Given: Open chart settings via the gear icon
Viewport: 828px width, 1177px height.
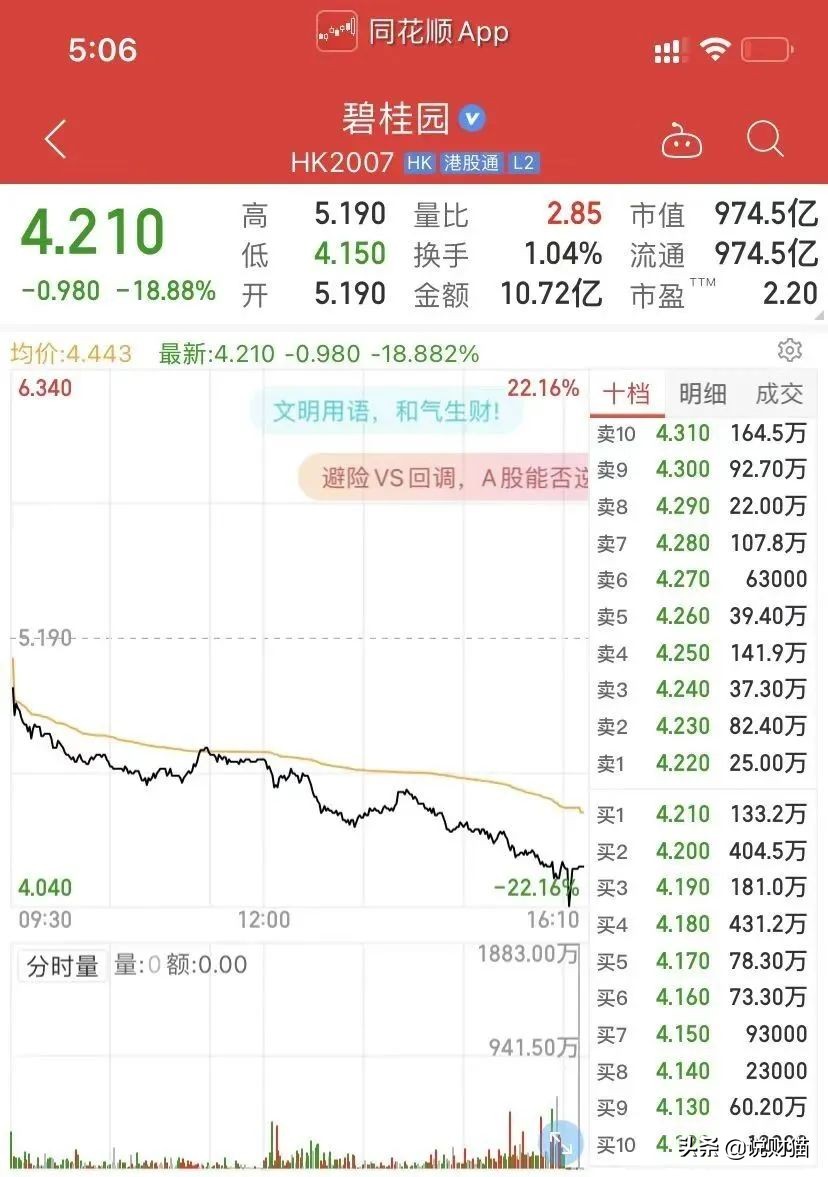Looking at the screenshot, I should point(790,350).
